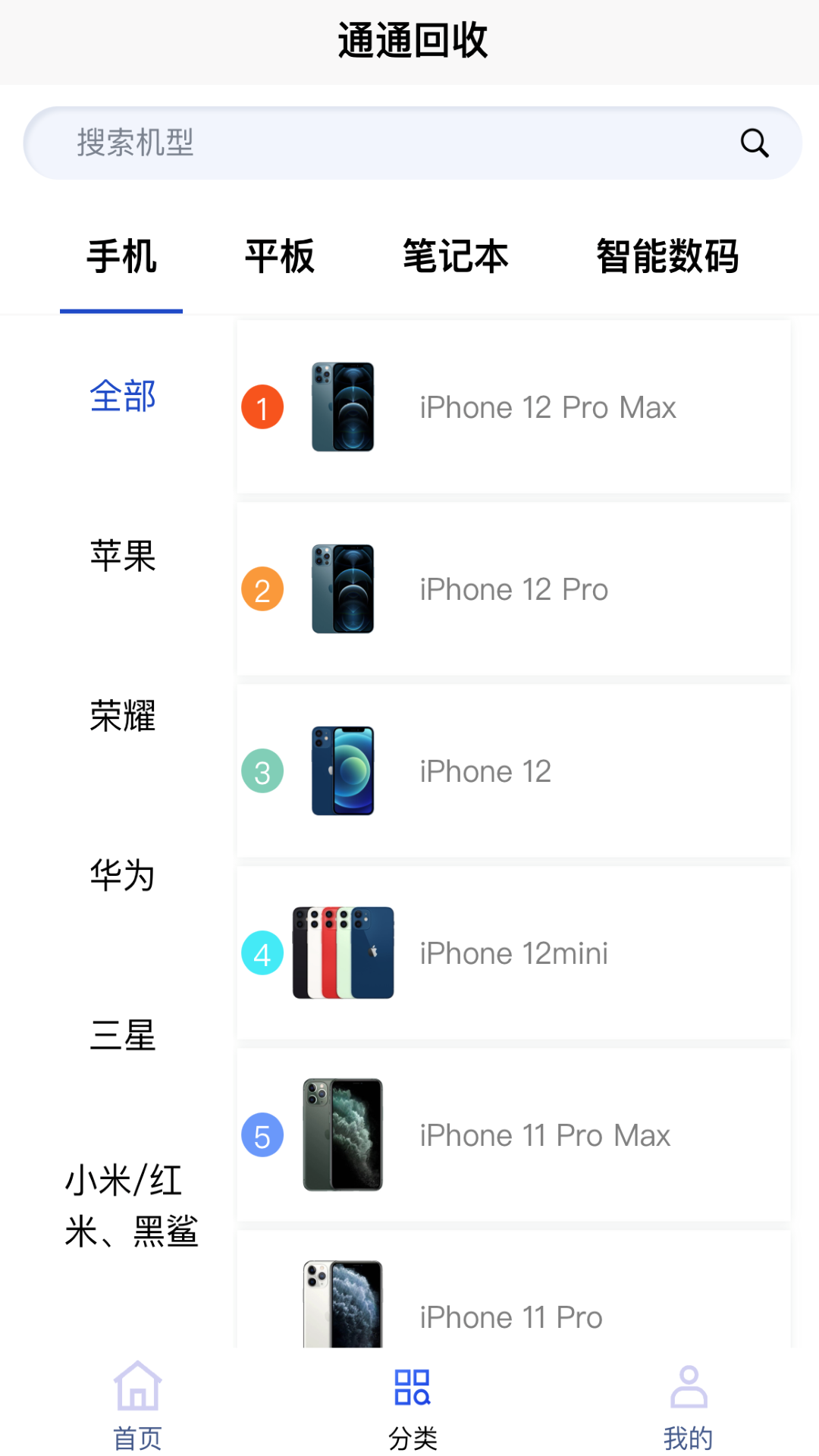Choose 荣耀 in the brand sidebar
The image size is (819, 1456).
[123, 716]
